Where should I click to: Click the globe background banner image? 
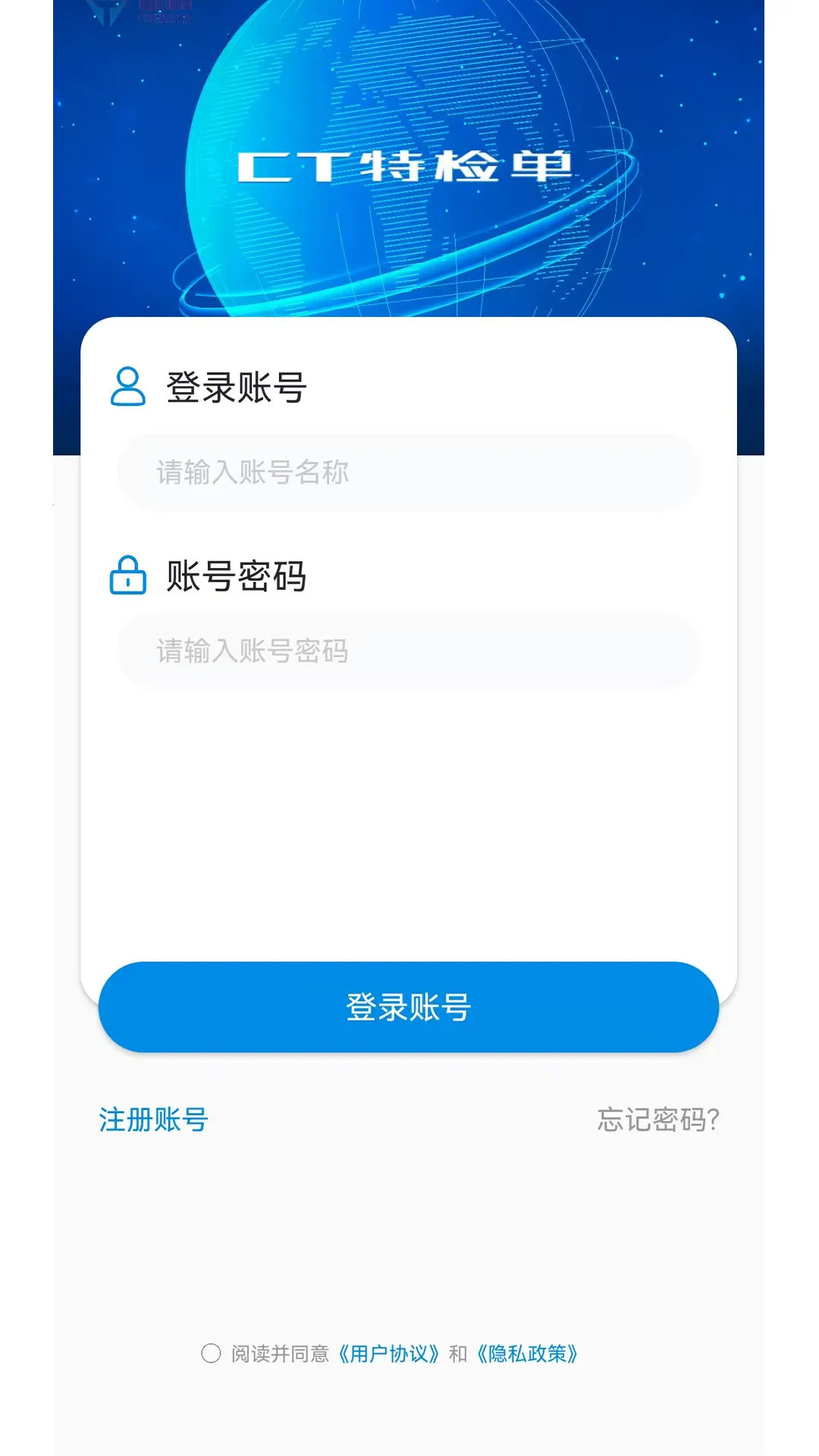(409, 227)
